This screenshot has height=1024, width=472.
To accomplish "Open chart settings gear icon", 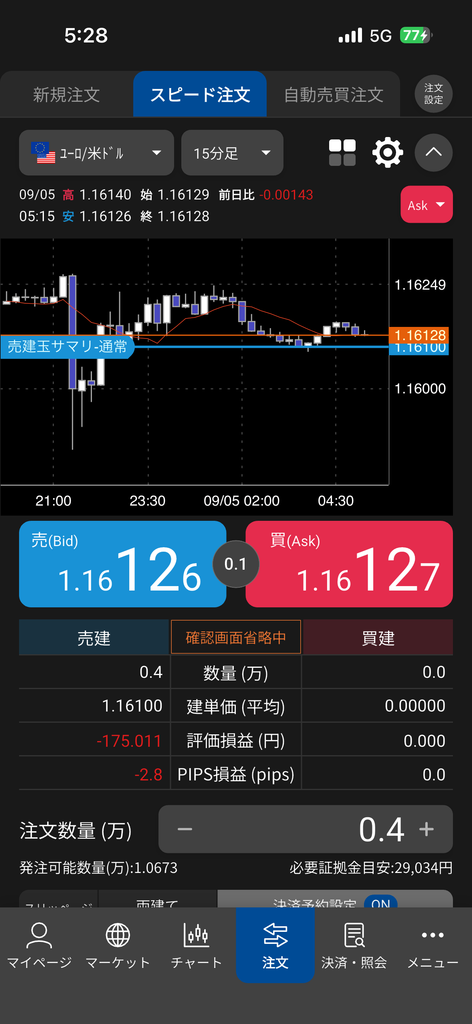I will (x=387, y=153).
